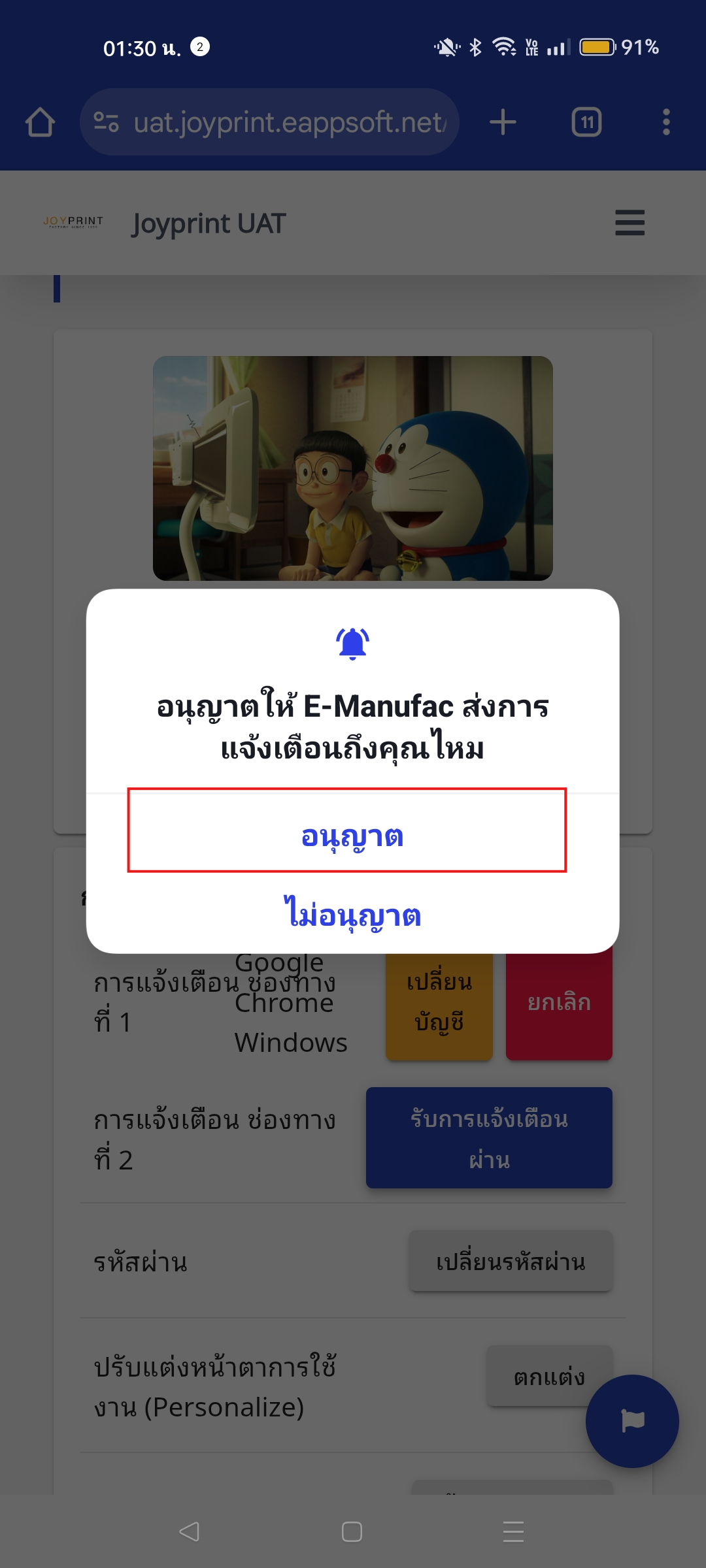Show the open tabs switcher
This screenshot has width=706, height=1568.
[x=586, y=122]
